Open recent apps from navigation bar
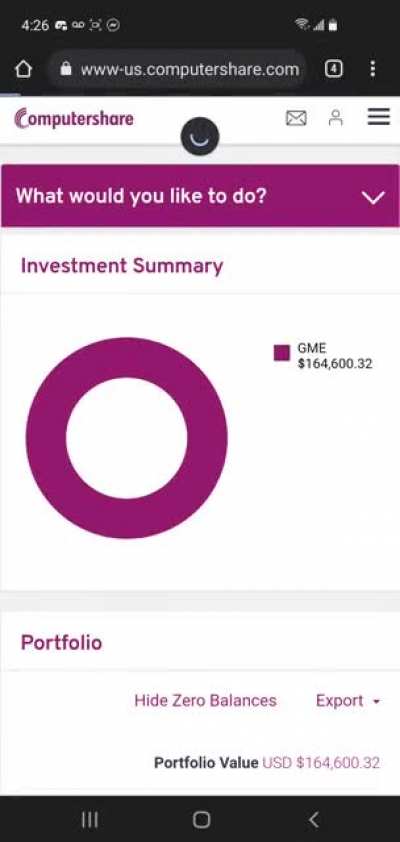This screenshot has width=400, height=842. pos(89,819)
